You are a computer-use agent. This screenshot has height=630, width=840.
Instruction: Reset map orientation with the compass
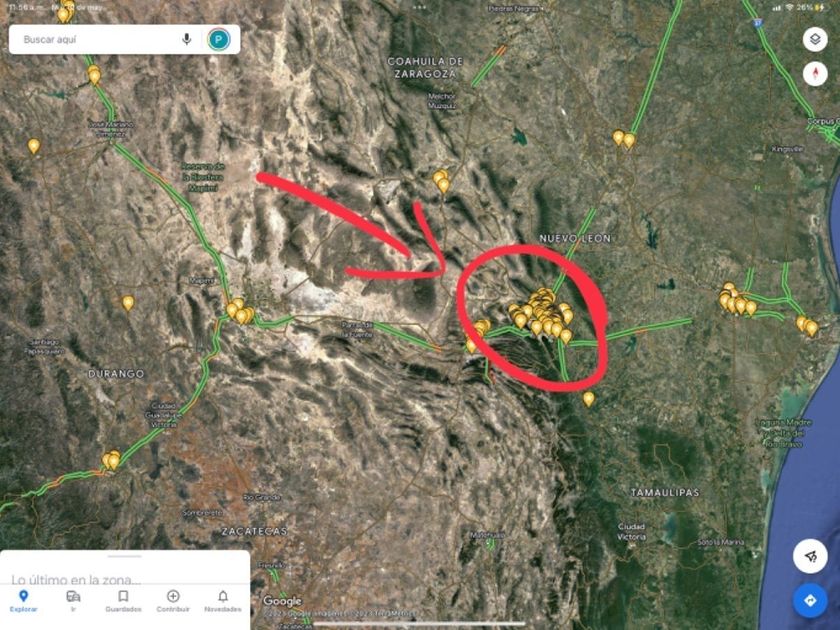click(815, 73)
